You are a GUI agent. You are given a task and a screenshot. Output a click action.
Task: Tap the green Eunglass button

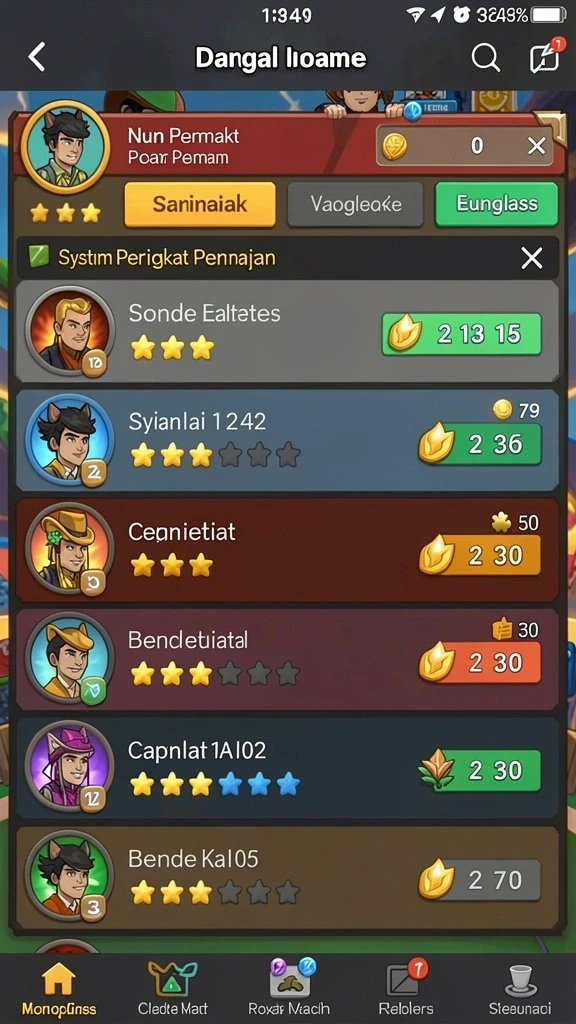(x=496, y=204)
